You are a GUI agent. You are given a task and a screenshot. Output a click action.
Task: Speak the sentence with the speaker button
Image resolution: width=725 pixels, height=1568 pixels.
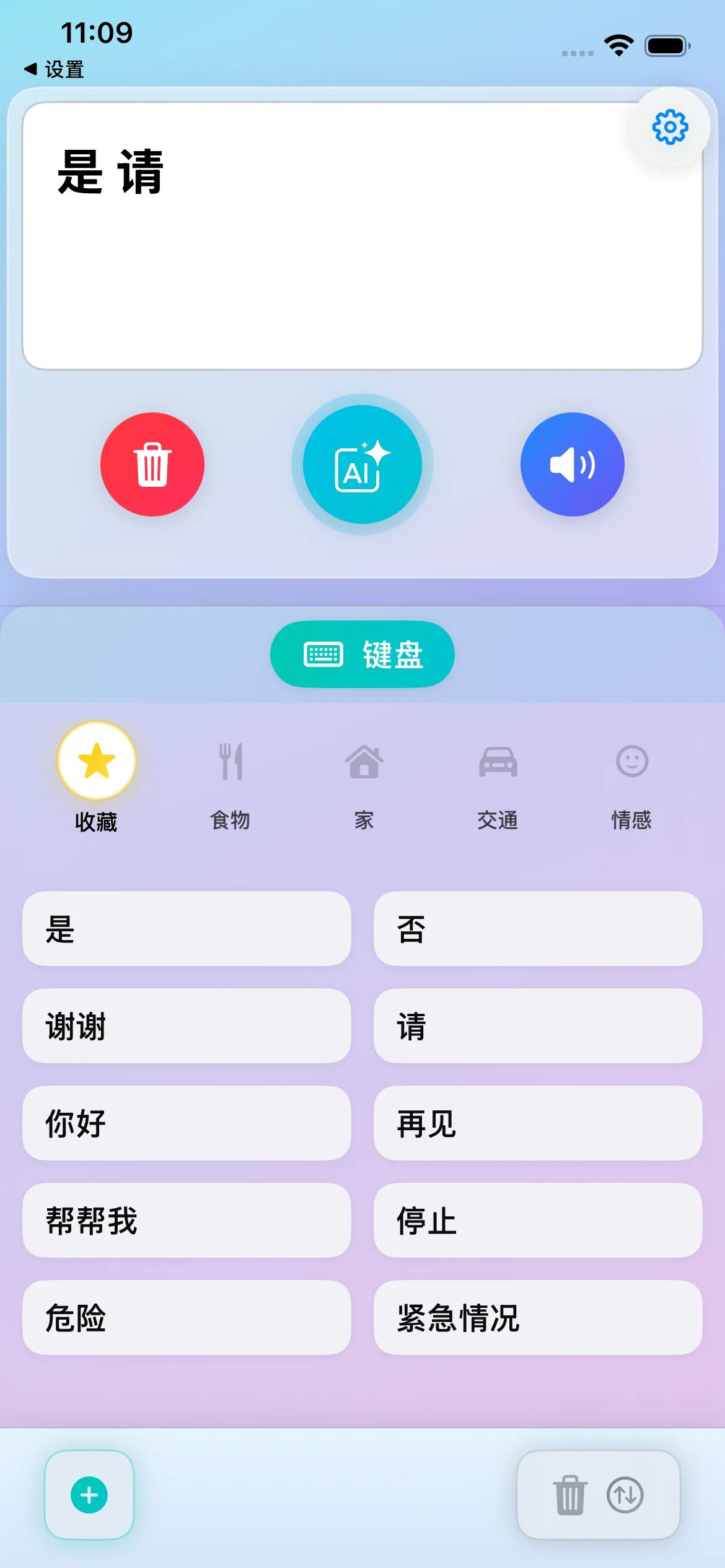tap(572, 464)
